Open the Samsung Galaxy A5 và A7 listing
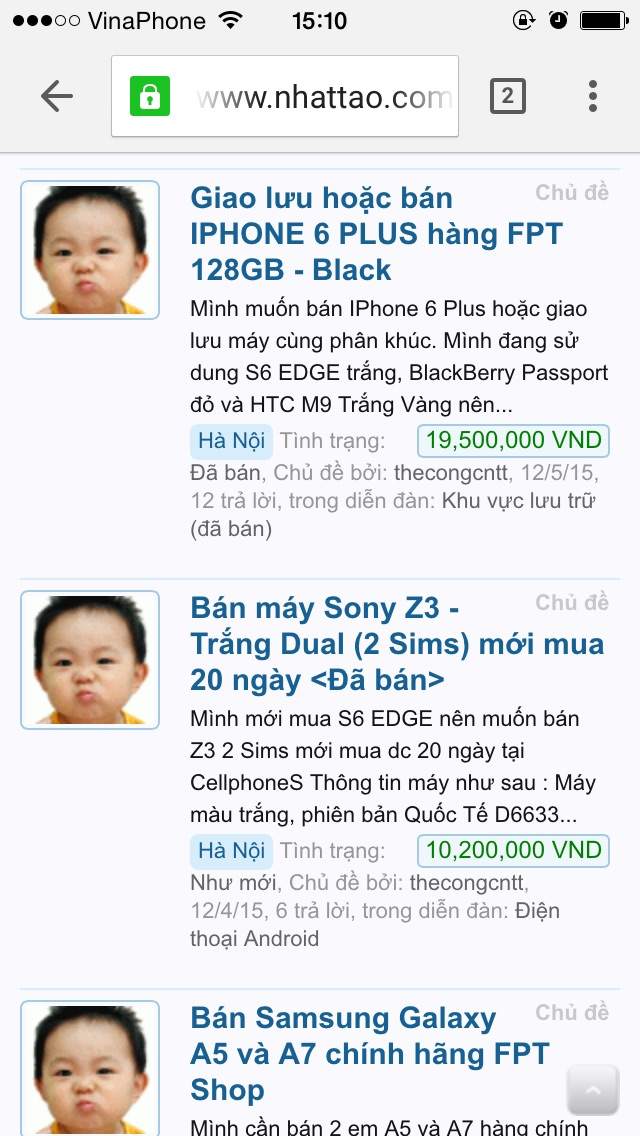Image resolution: width=640 pixels, height=1136 pixels. (370, 1054)
